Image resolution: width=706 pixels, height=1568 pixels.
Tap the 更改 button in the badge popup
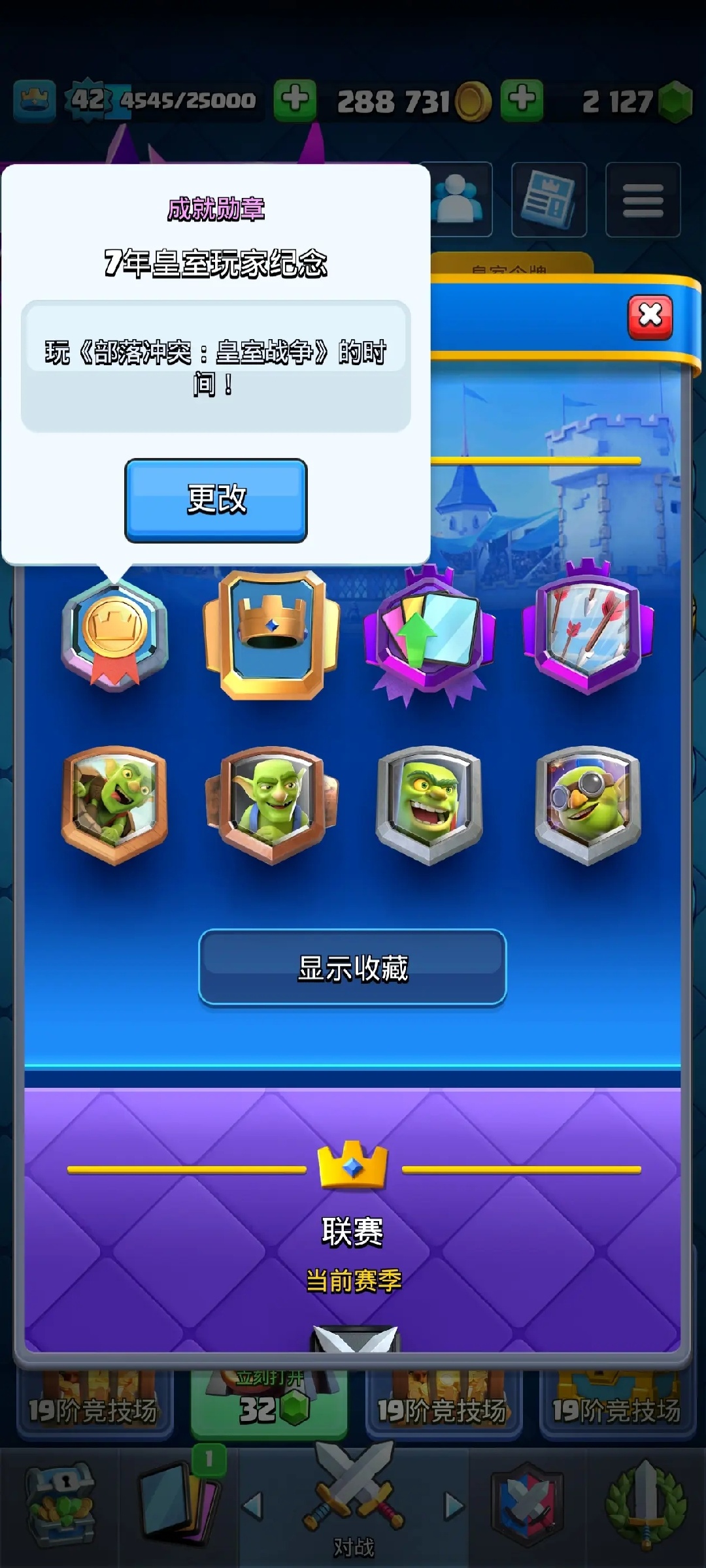point(216,500)
